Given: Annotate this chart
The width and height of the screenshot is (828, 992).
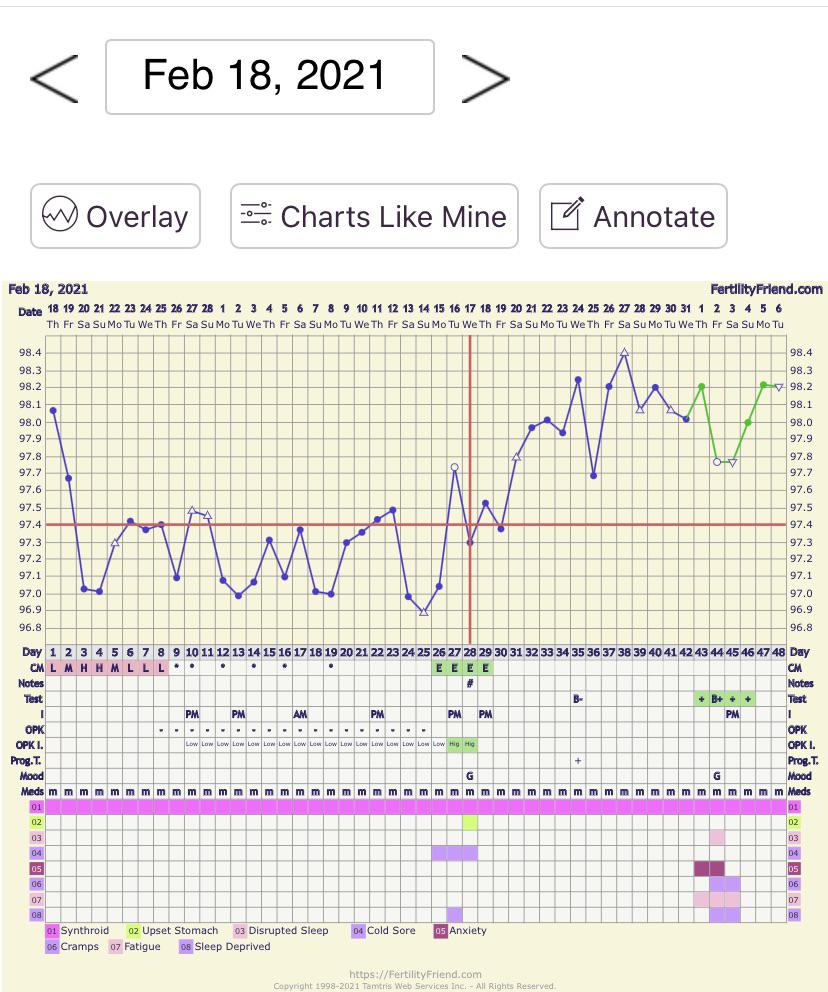Looking at the screenshot, I should click(633, 216).
